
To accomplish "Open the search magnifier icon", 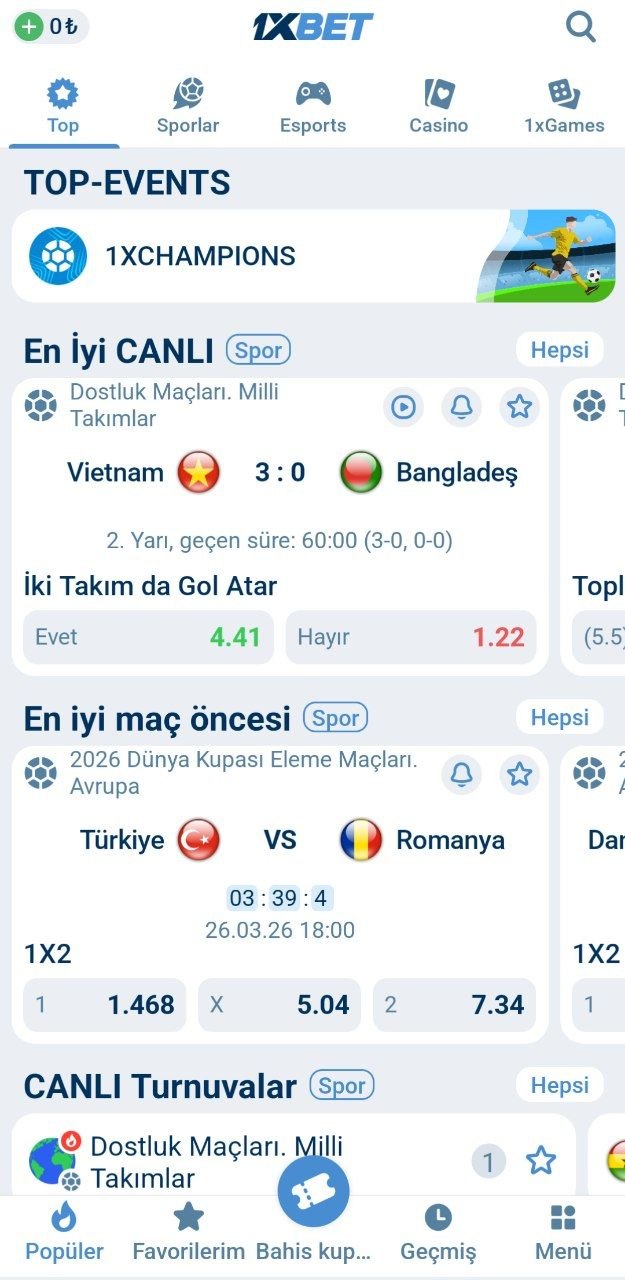I will point(581,27).
